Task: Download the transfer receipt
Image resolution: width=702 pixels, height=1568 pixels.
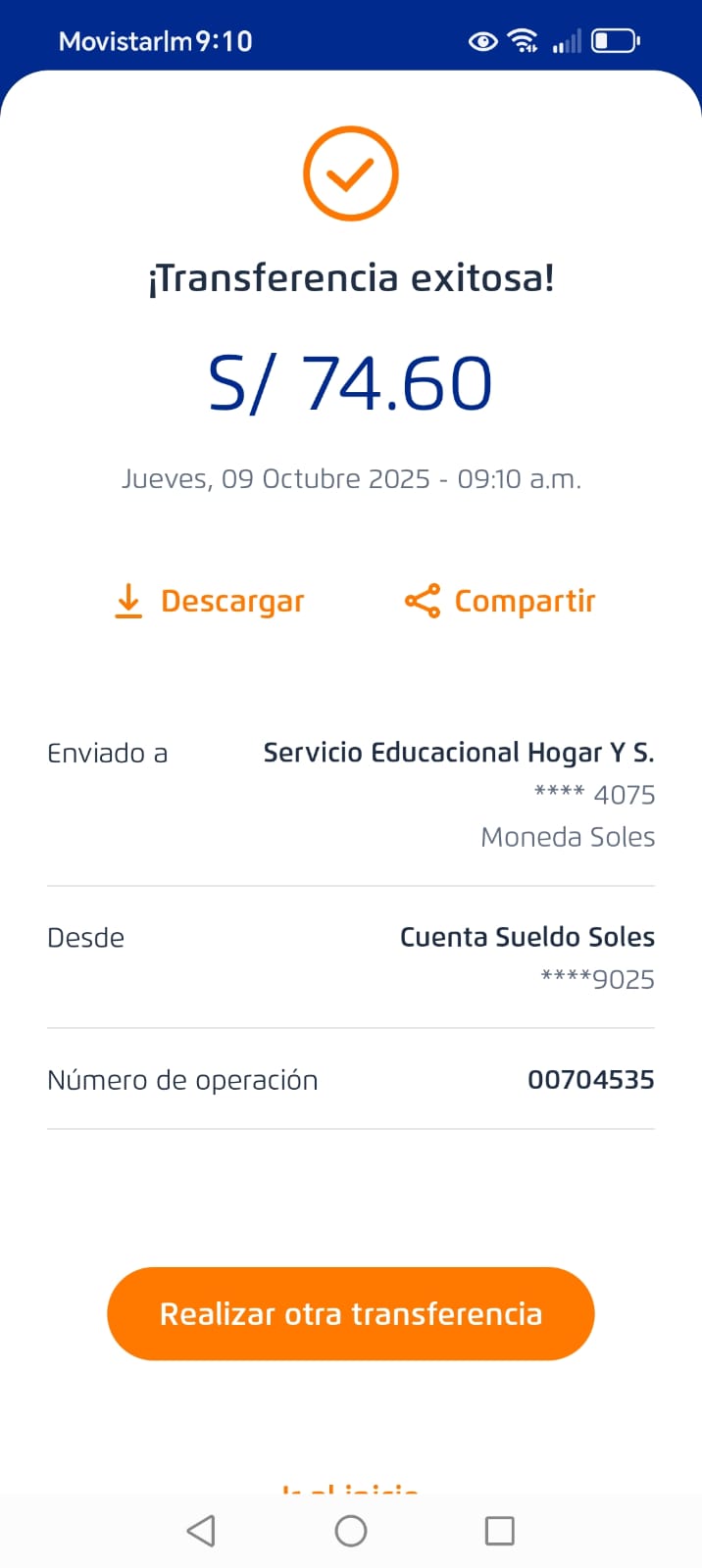Action: (x=210, y=601)
